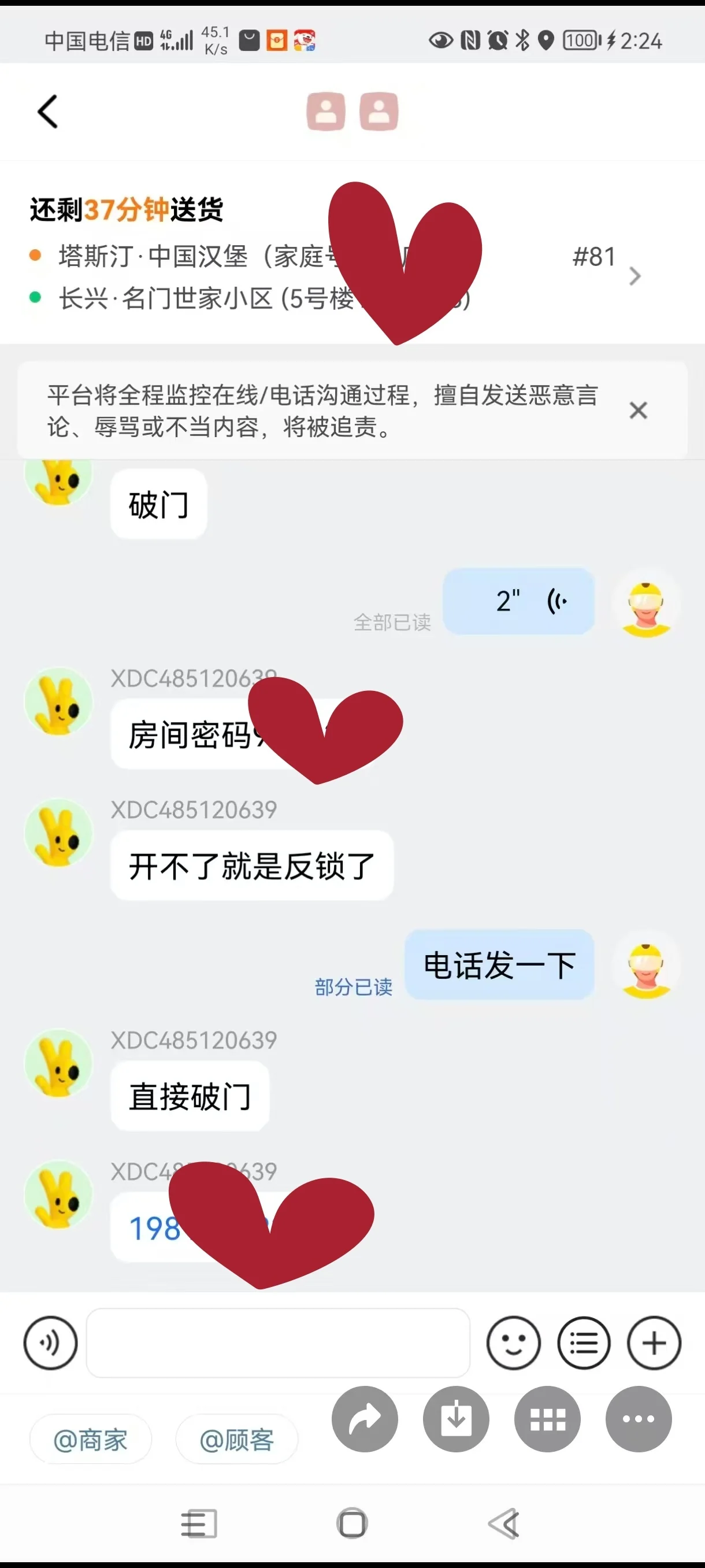Open the chat participants avatars
705x1568 pixels.
[x=352, y=112]
